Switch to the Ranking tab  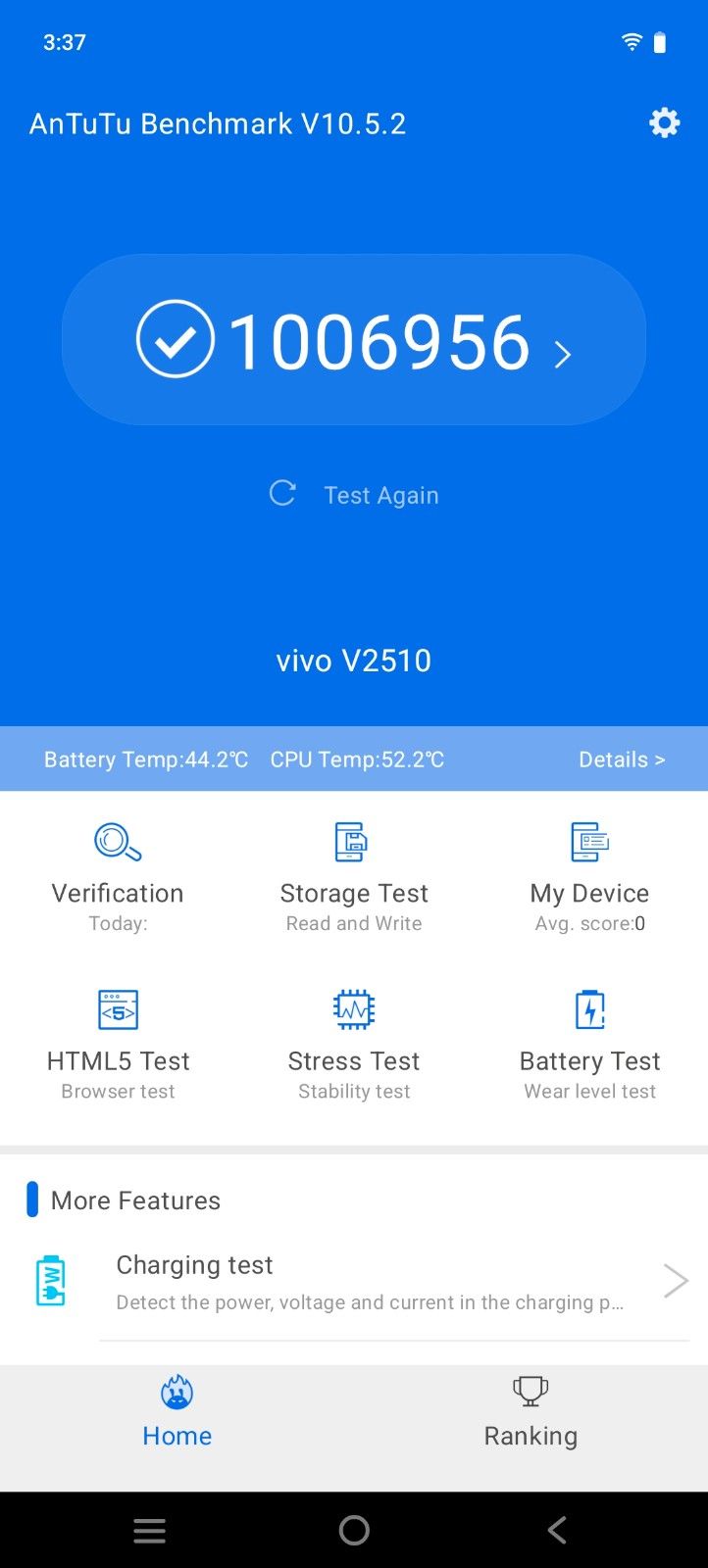point(530,1411)
